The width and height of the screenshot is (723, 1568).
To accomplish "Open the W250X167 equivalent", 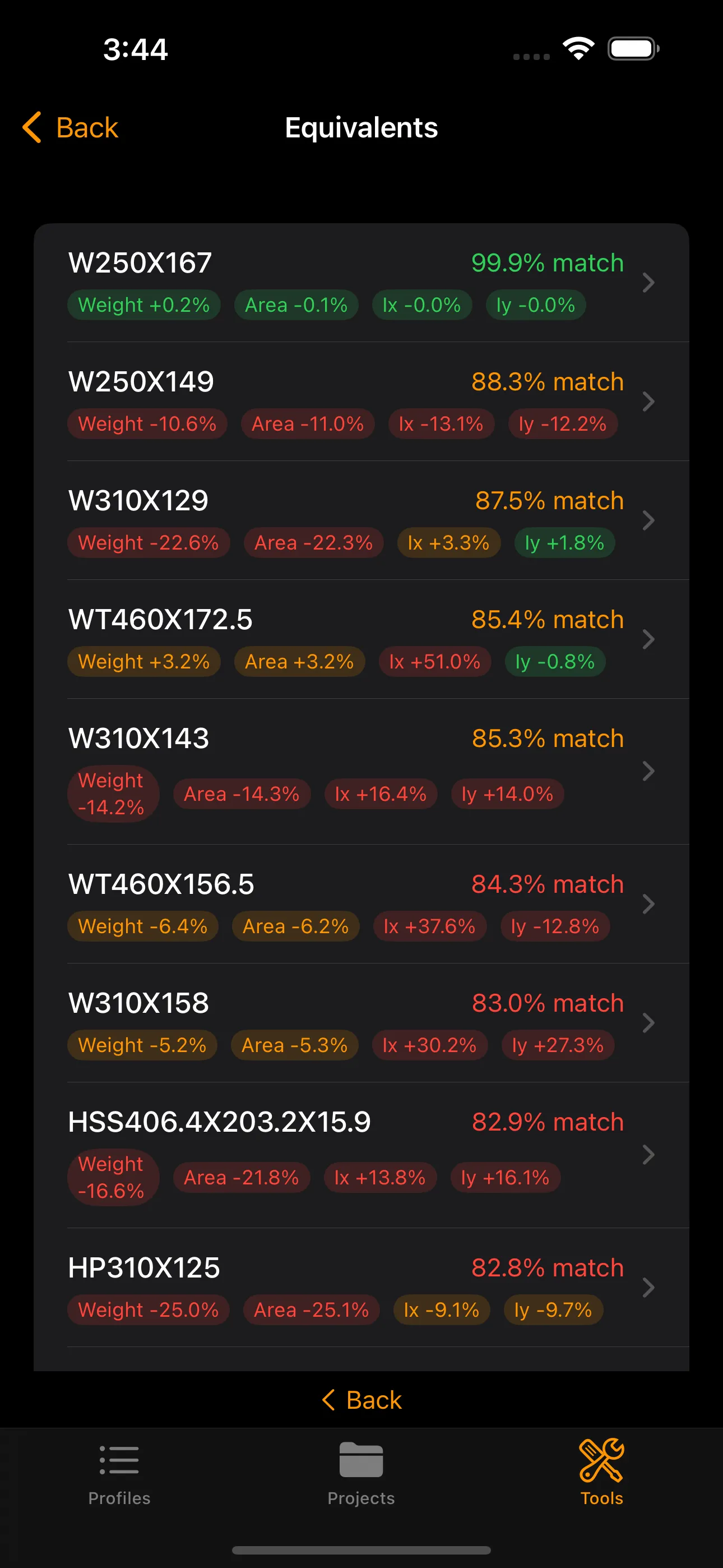I will coord(360,283).
